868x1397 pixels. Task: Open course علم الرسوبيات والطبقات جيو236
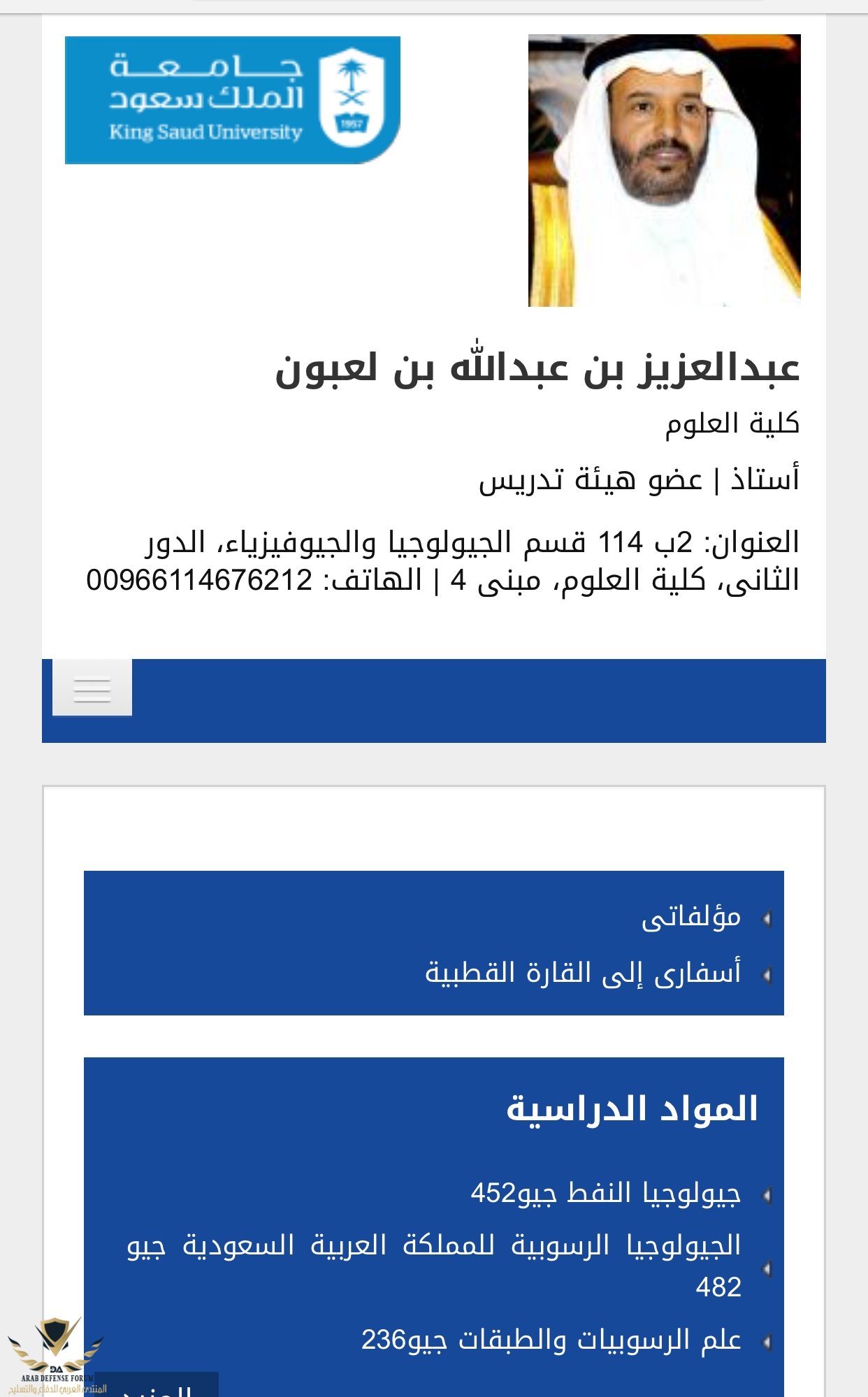click(551, 1340)
